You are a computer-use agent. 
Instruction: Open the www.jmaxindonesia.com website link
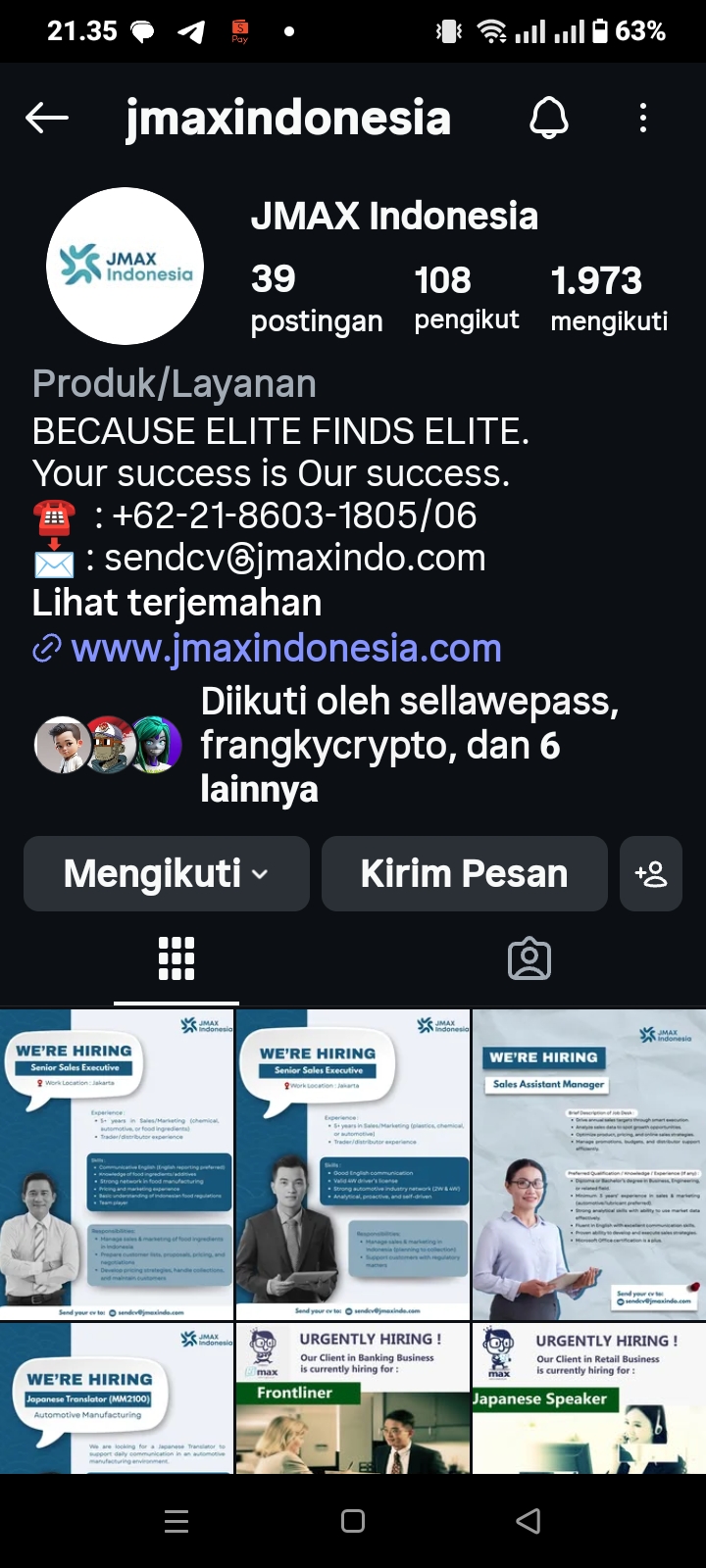pos(286,648)
